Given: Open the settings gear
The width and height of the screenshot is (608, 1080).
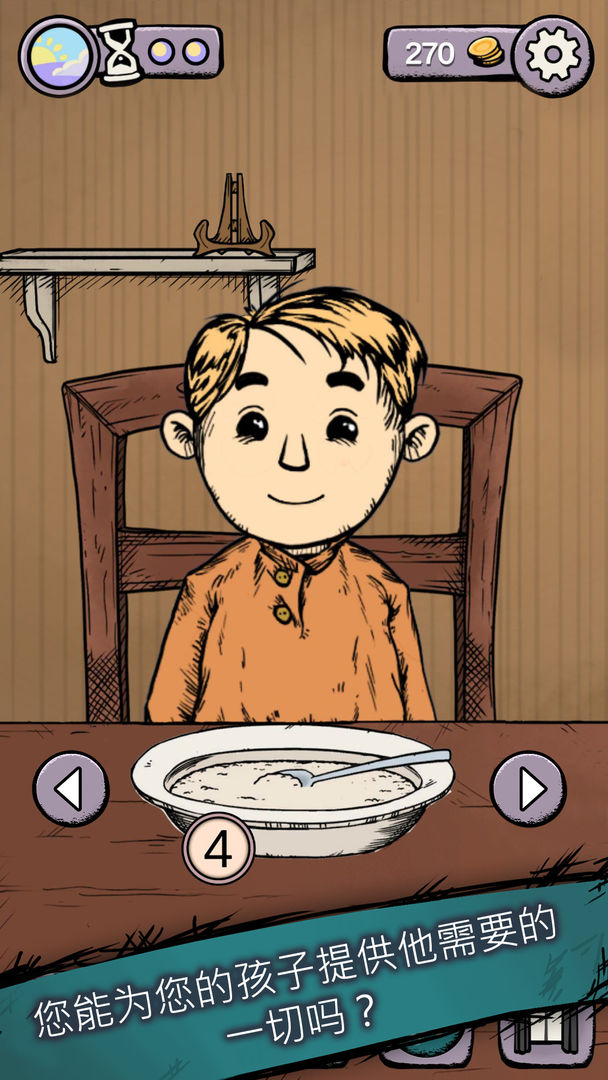Looking at the screenshot, I should pyautogui.click(x=552, y=55).
